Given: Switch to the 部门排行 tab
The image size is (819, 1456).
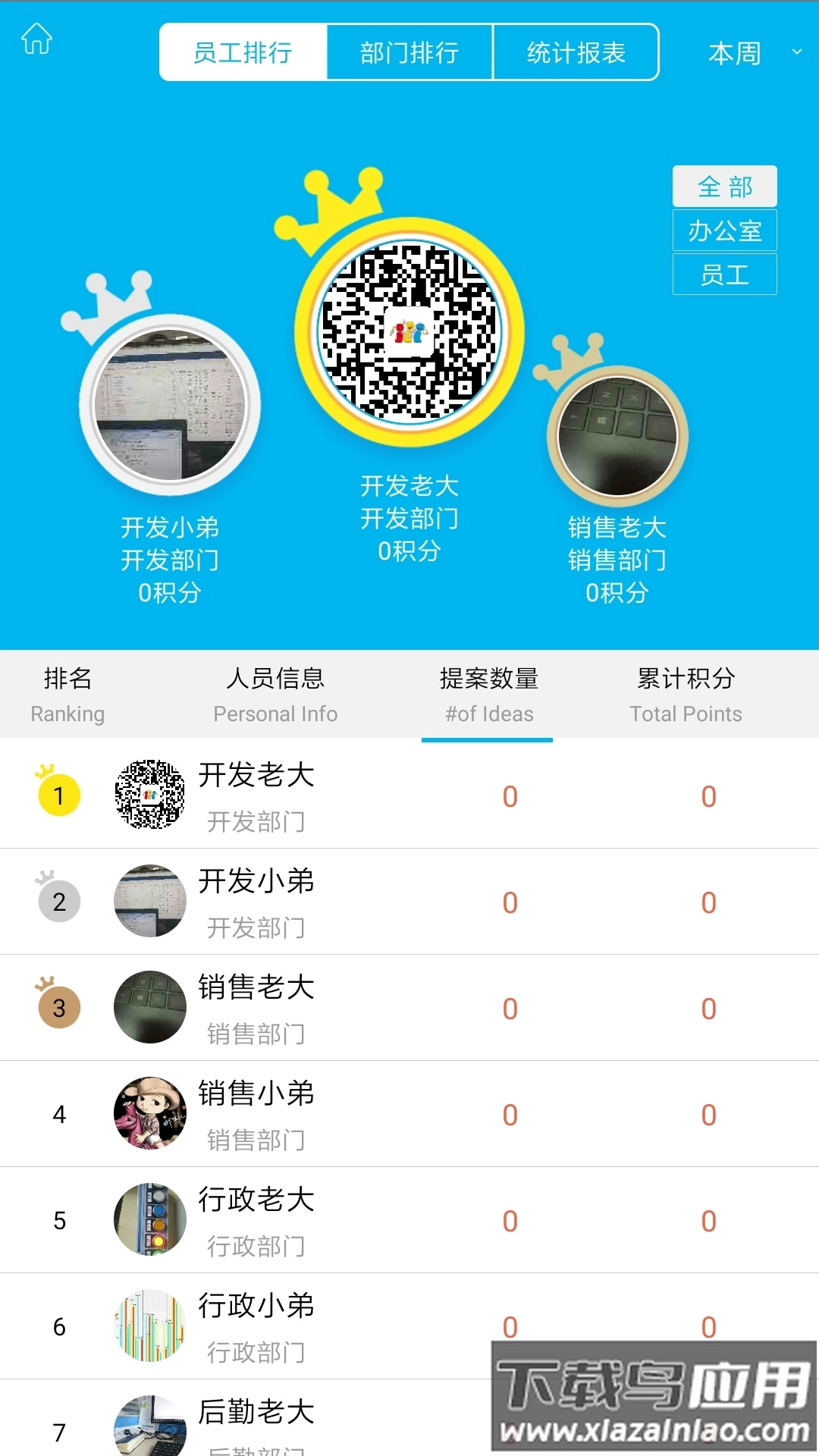Looking at the screenshot, I should 409,52.
